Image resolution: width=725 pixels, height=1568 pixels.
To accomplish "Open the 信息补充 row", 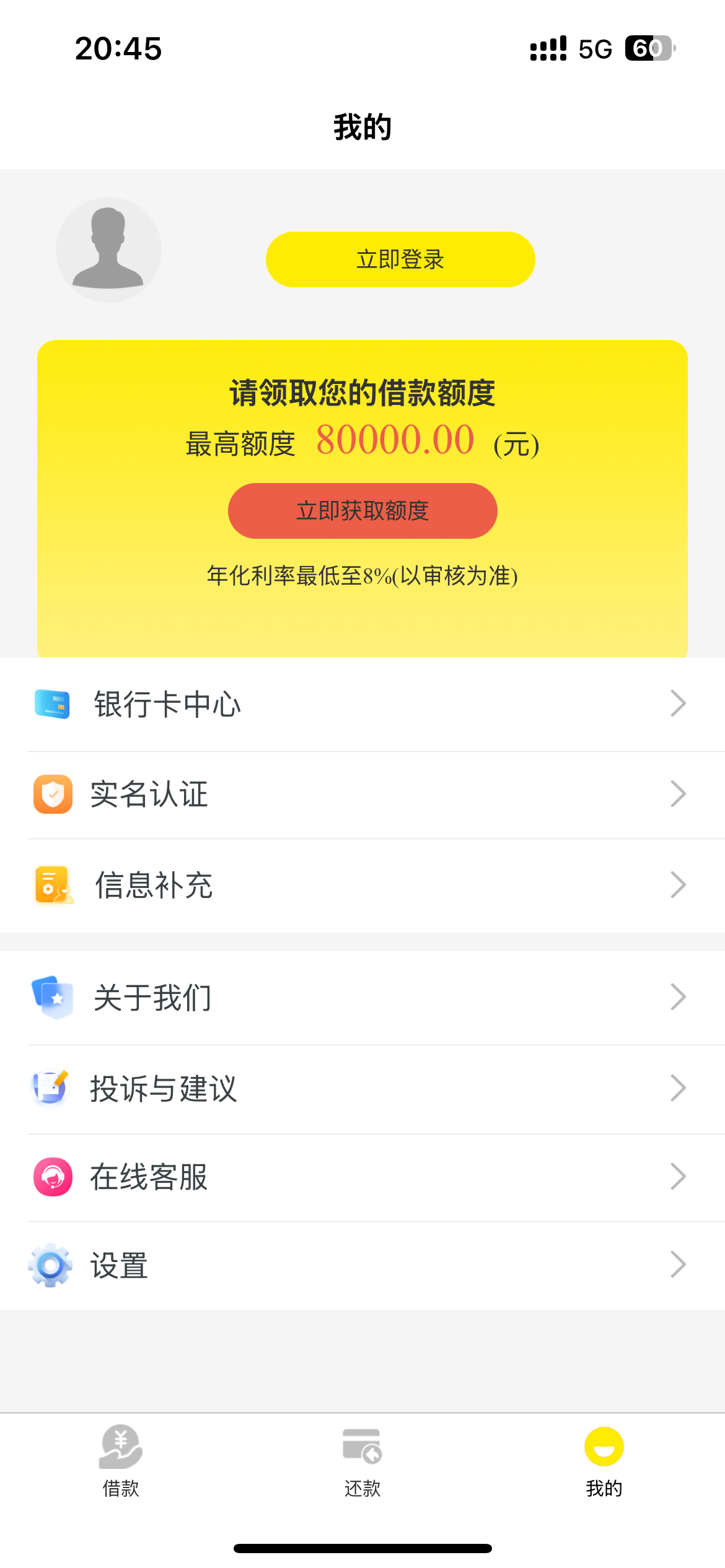I will pos(362,886).
